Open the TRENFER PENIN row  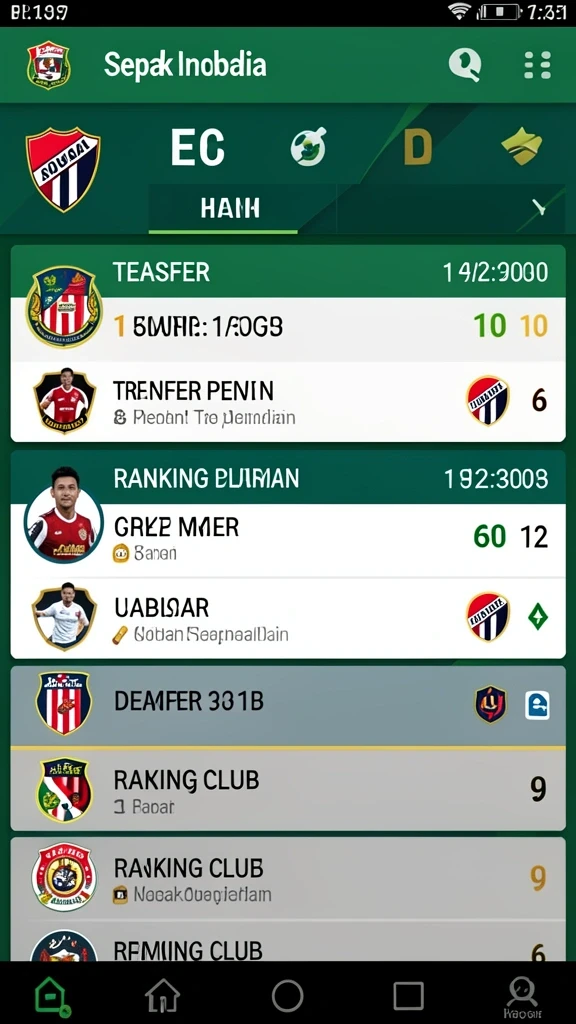[288, 402]
